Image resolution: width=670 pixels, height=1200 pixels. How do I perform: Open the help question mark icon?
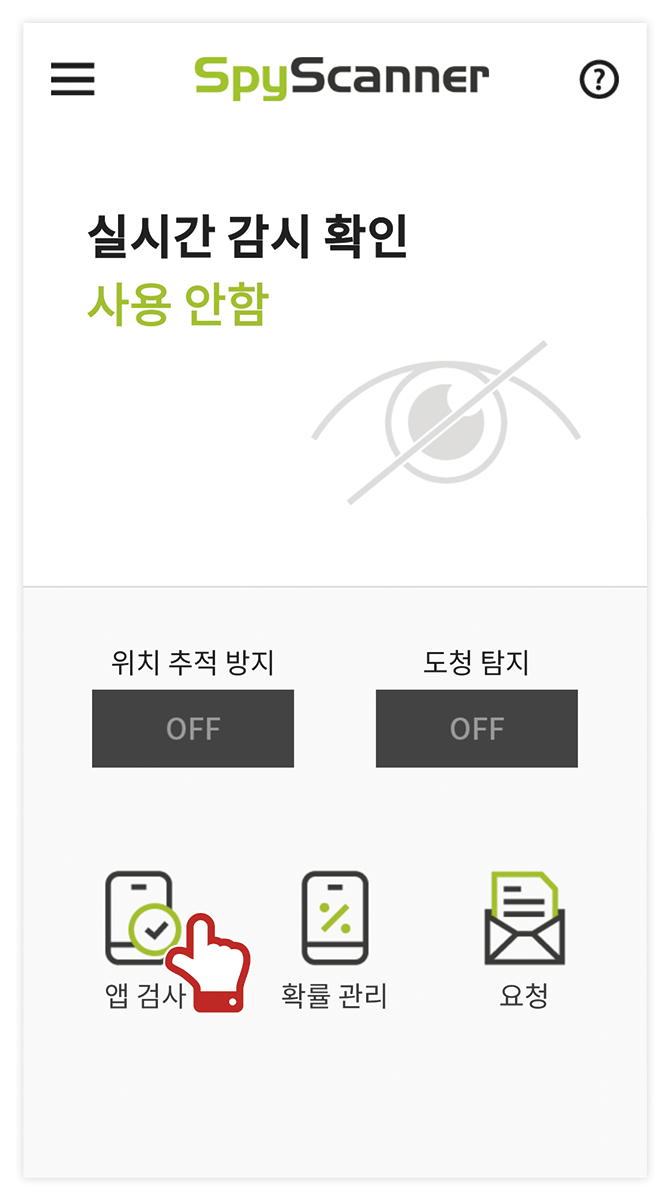tap(599, 79)
